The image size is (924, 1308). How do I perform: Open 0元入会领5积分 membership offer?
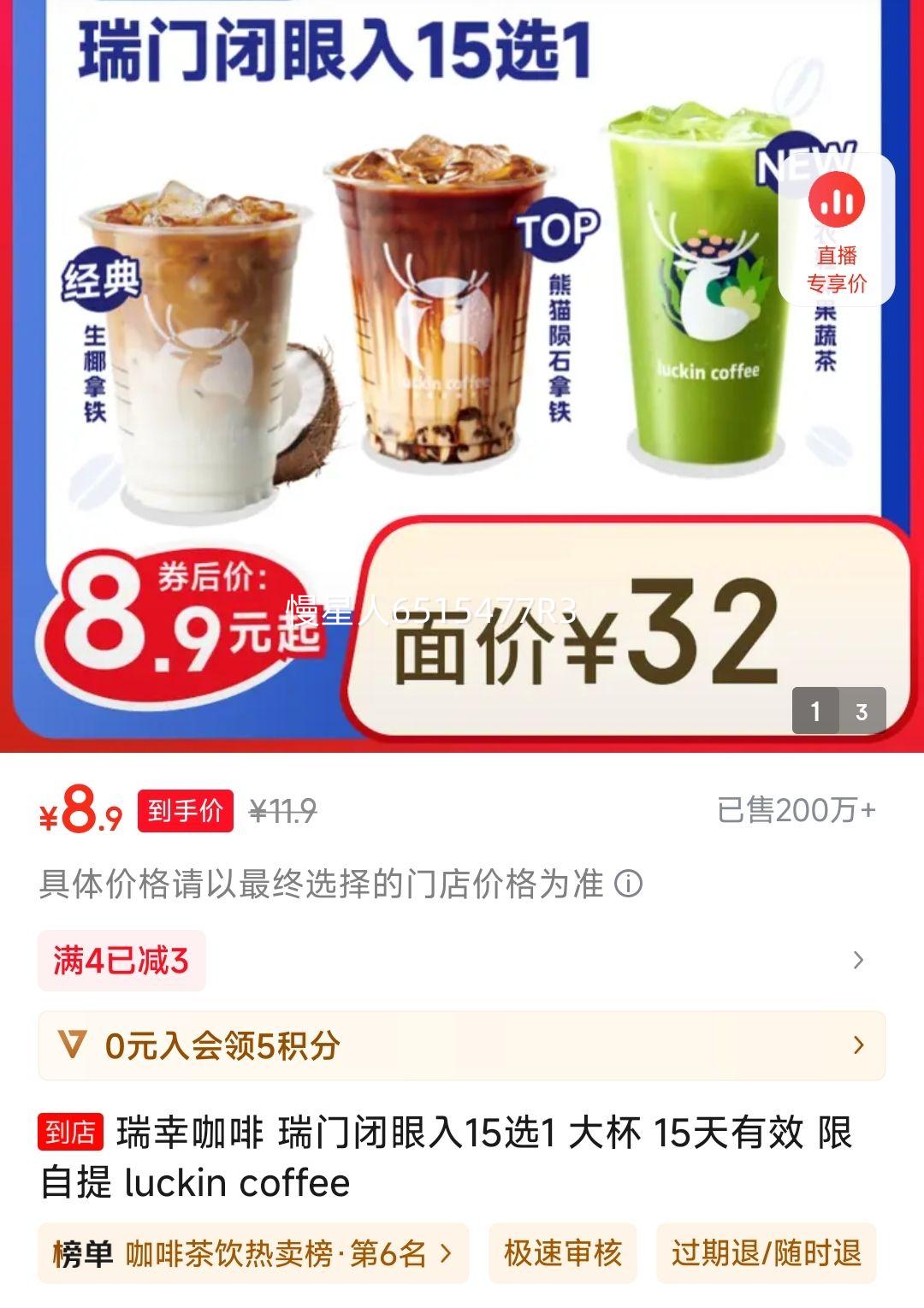[462, 1045]
